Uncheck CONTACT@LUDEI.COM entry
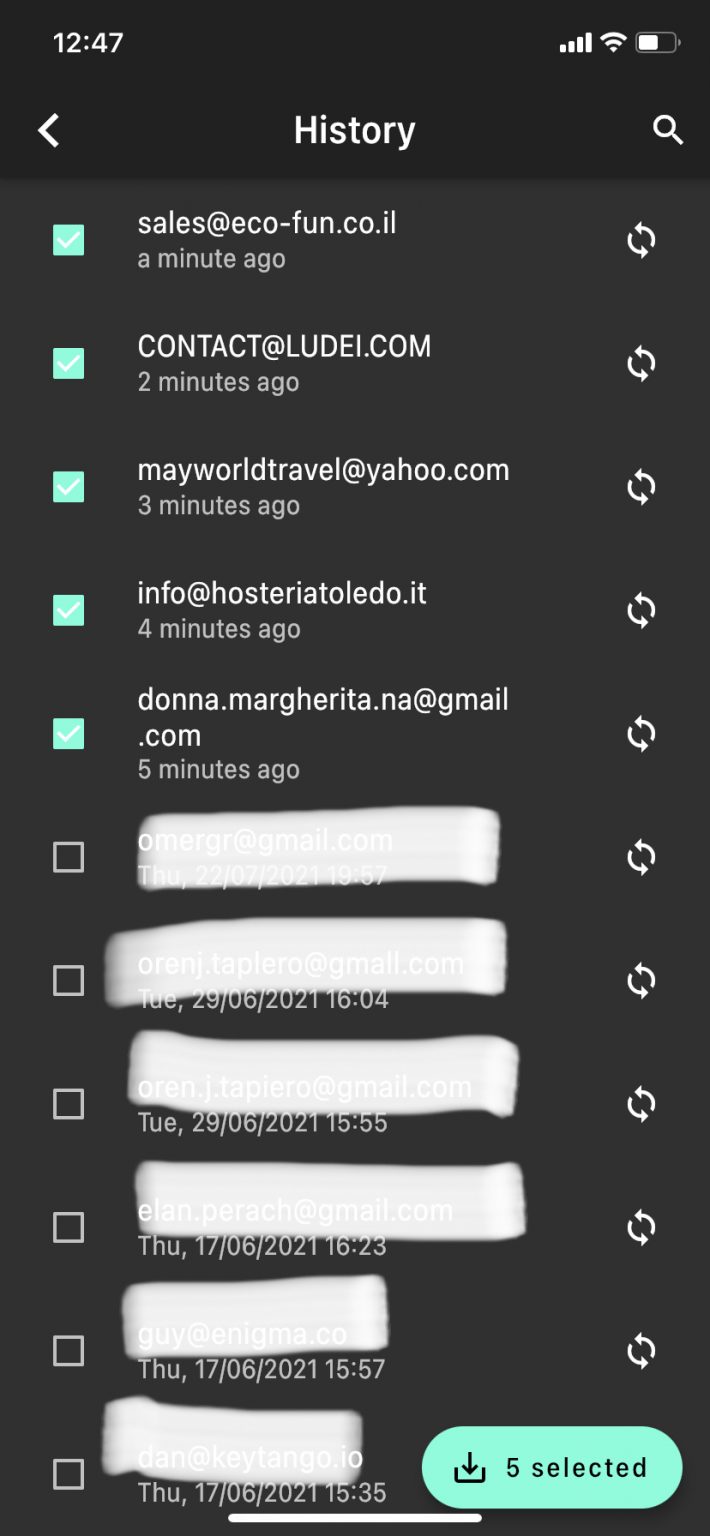Screen dimensions: 710x1536 point(68,363)
